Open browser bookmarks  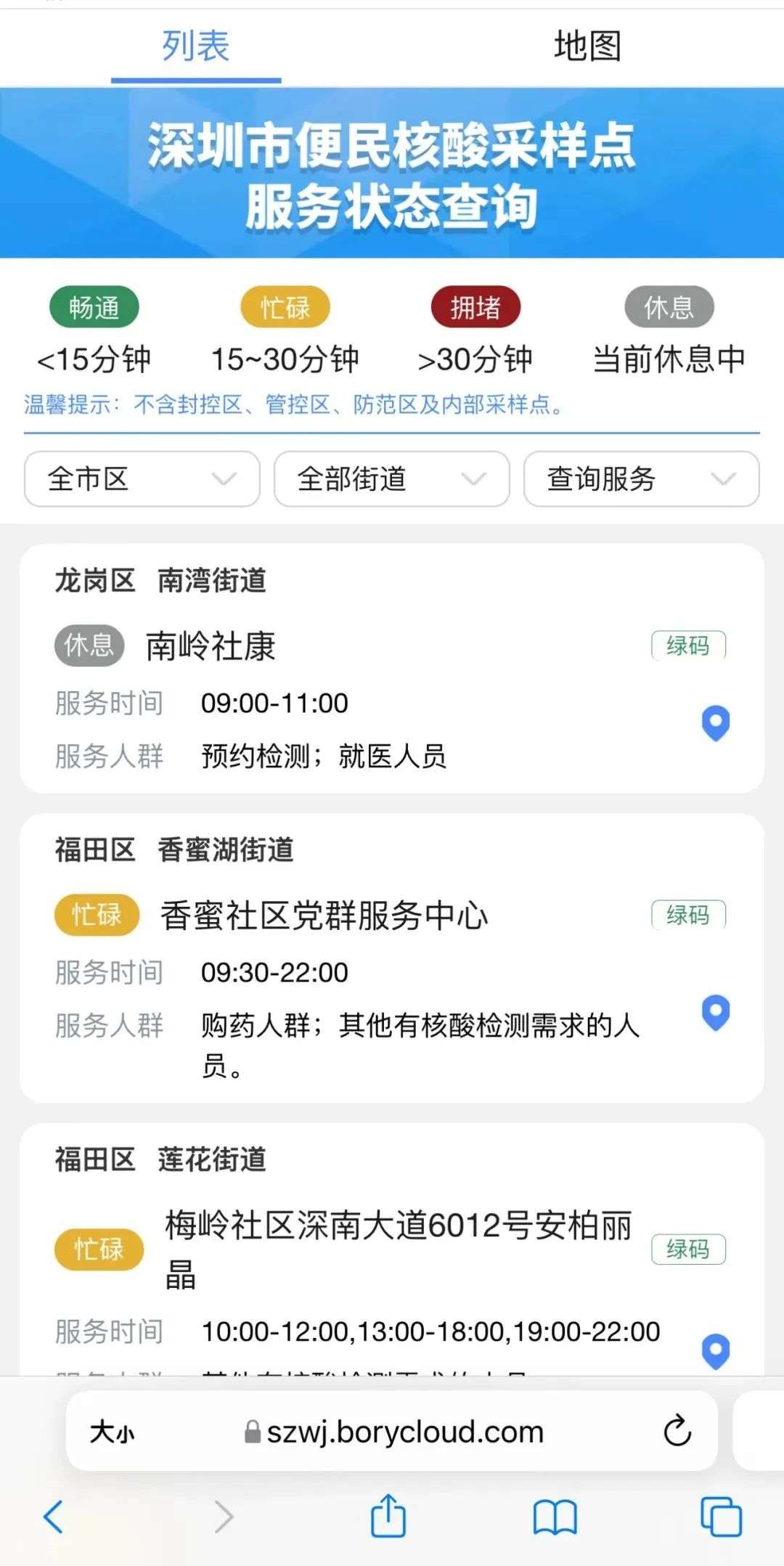(555, 1518)
